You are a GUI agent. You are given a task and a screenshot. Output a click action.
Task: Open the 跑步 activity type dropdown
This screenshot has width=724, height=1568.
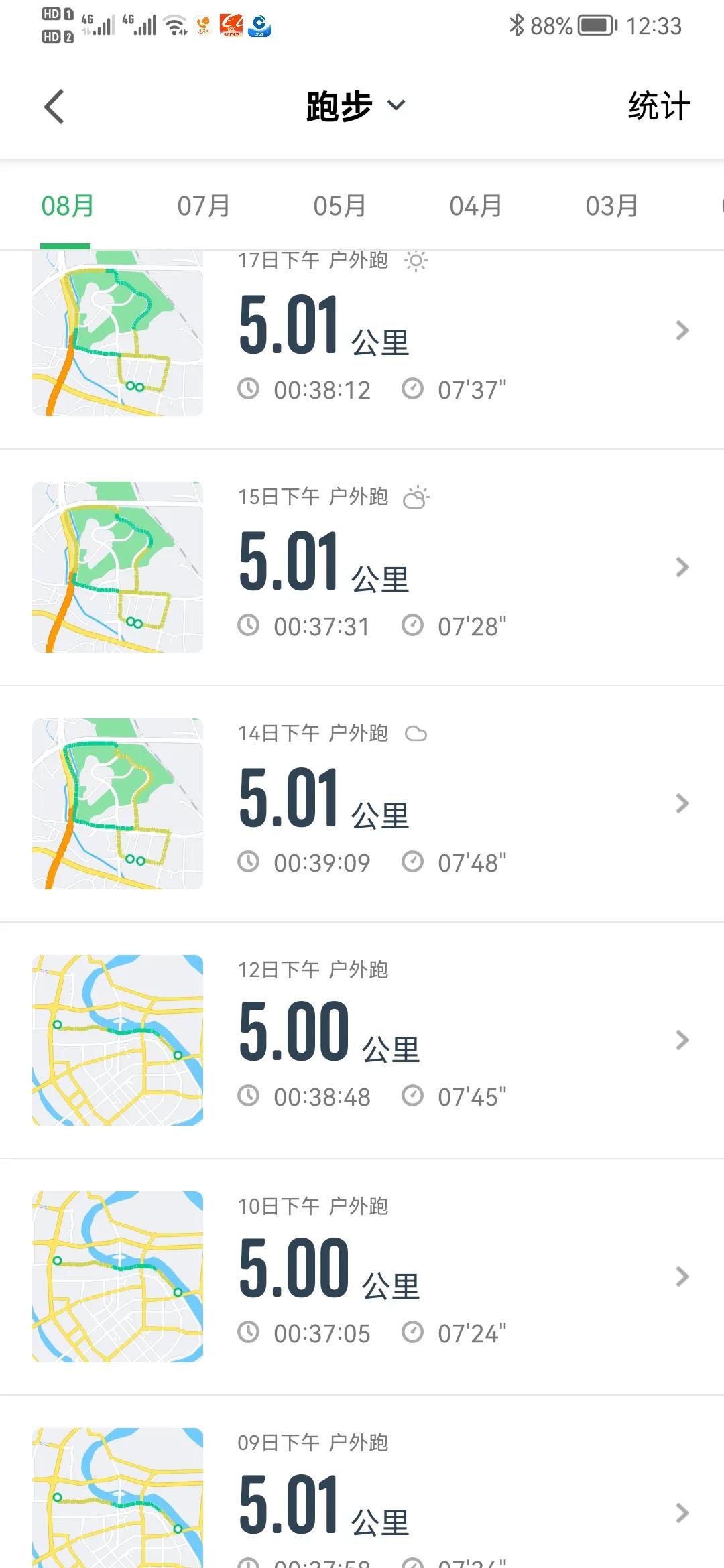pyautogui.click(x=355, y=106)
